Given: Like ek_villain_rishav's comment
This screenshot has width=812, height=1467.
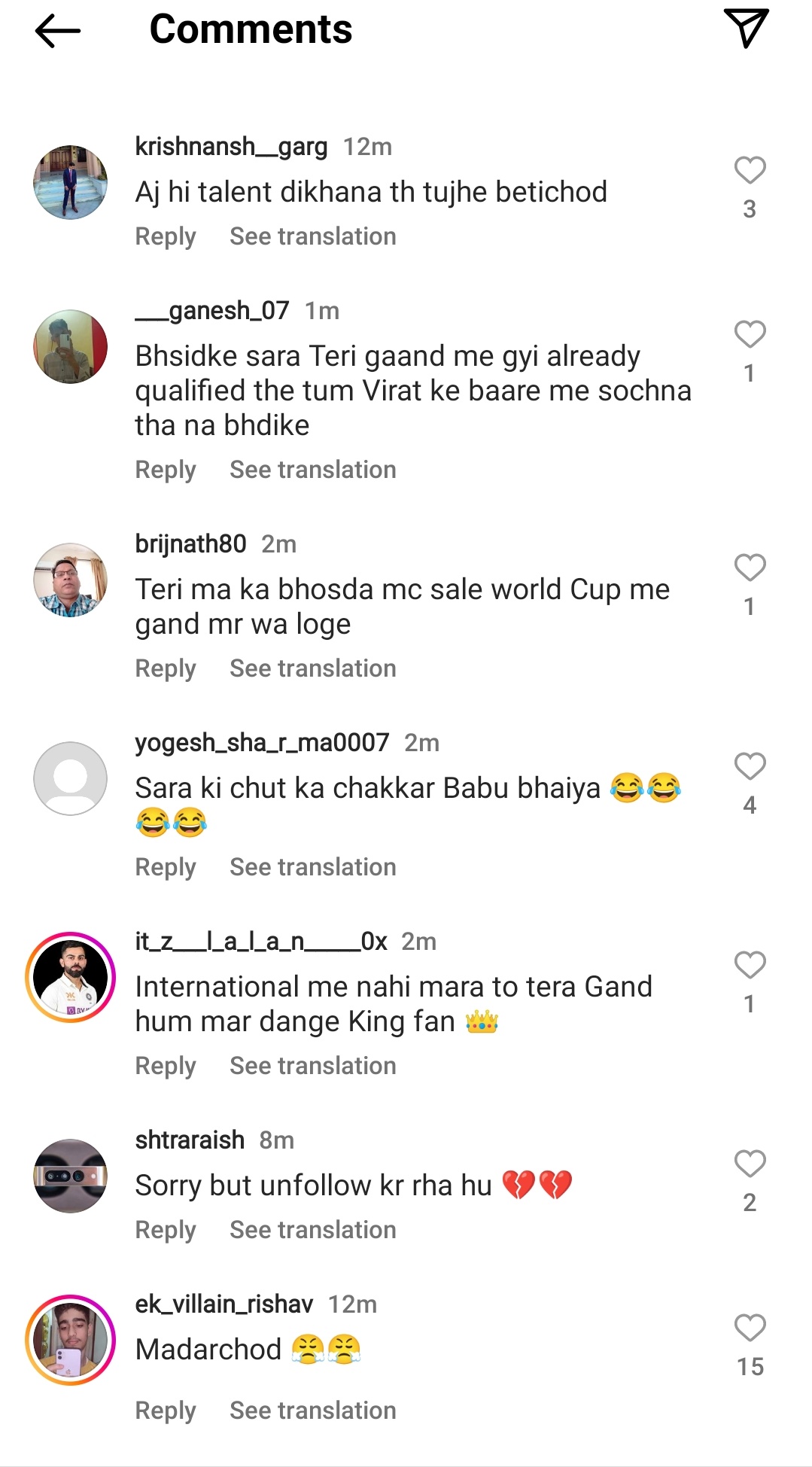Looking at the screenshot, I should click(x=750, y=1329).
